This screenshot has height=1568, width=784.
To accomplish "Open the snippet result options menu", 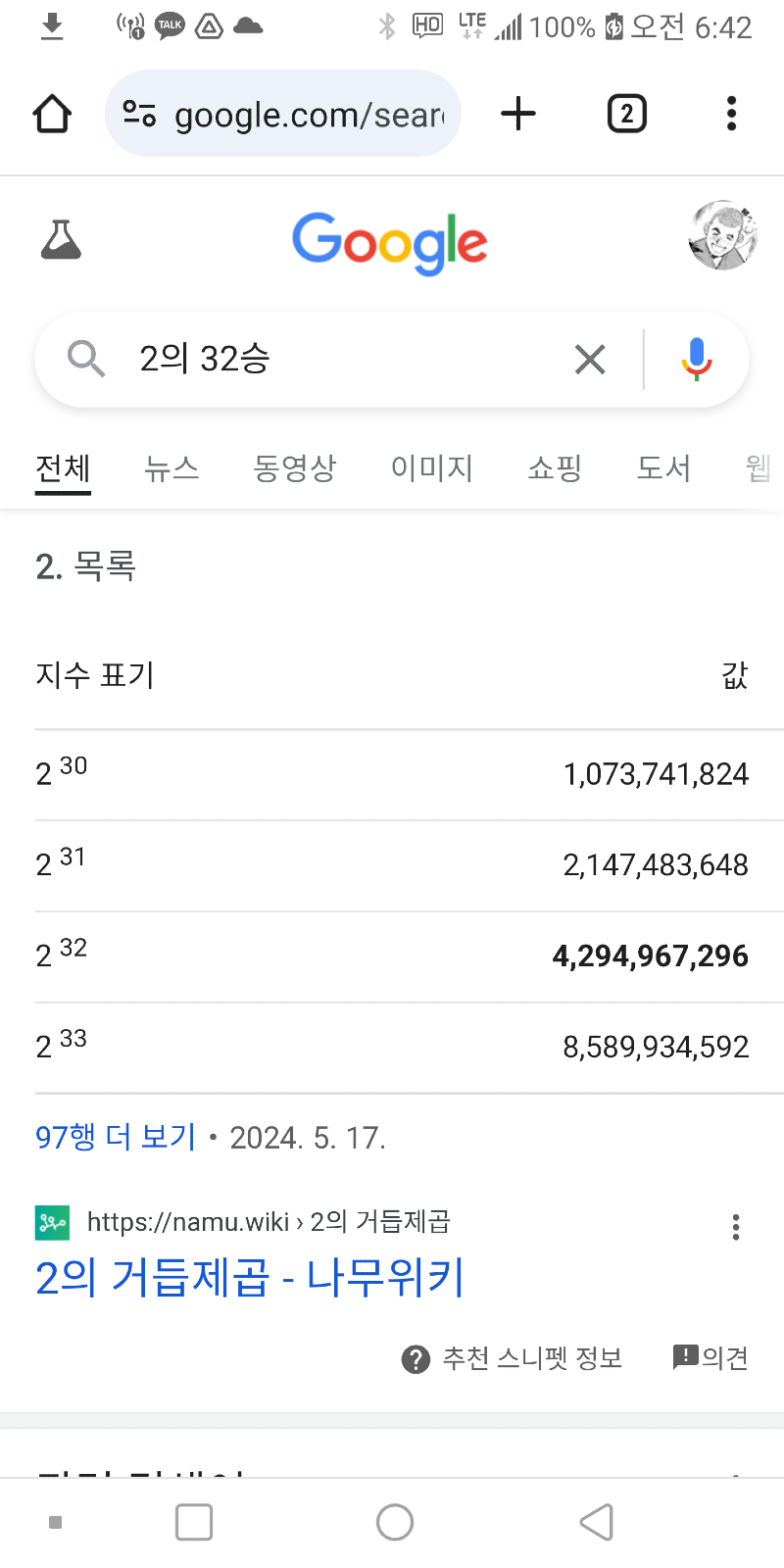I will tap(735, 1225).
